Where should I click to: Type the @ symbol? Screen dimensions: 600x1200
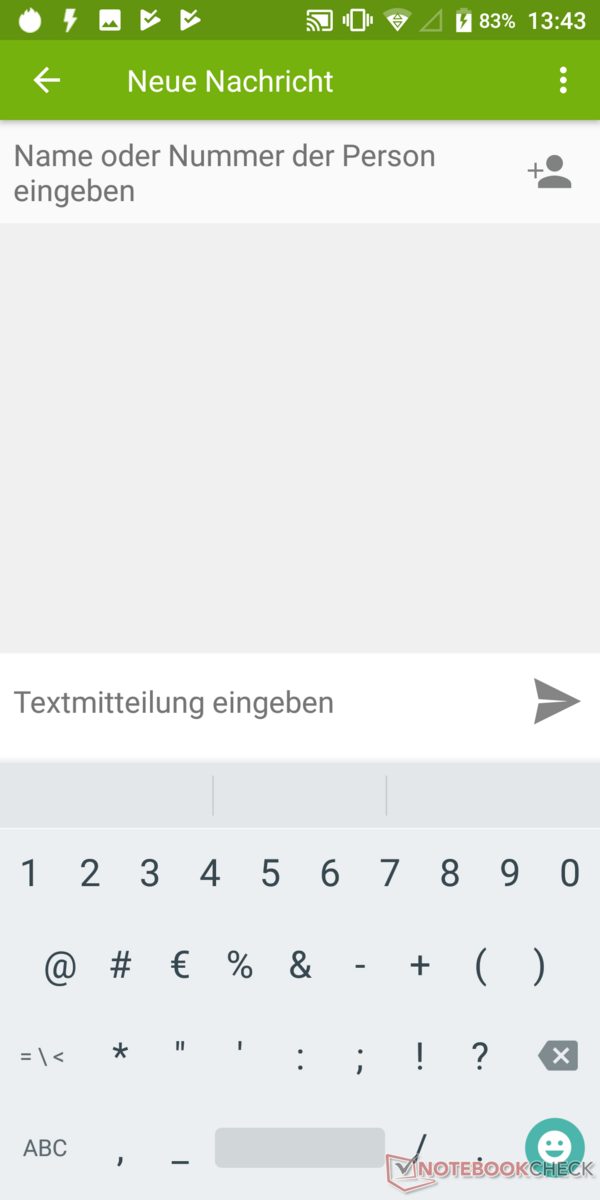pyautogui.click(x=60, y=966)
